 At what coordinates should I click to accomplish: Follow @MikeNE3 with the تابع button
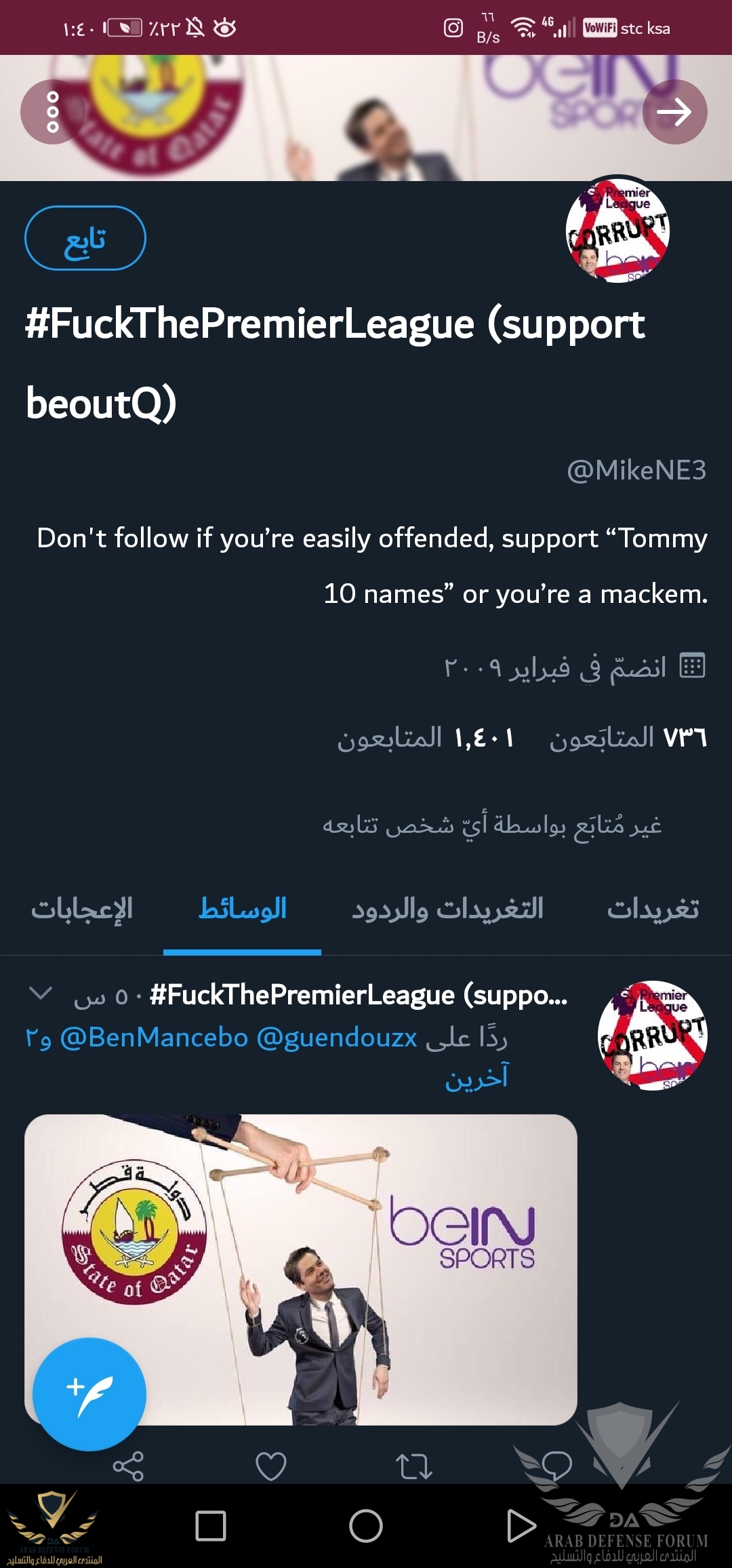coord(85,238)
